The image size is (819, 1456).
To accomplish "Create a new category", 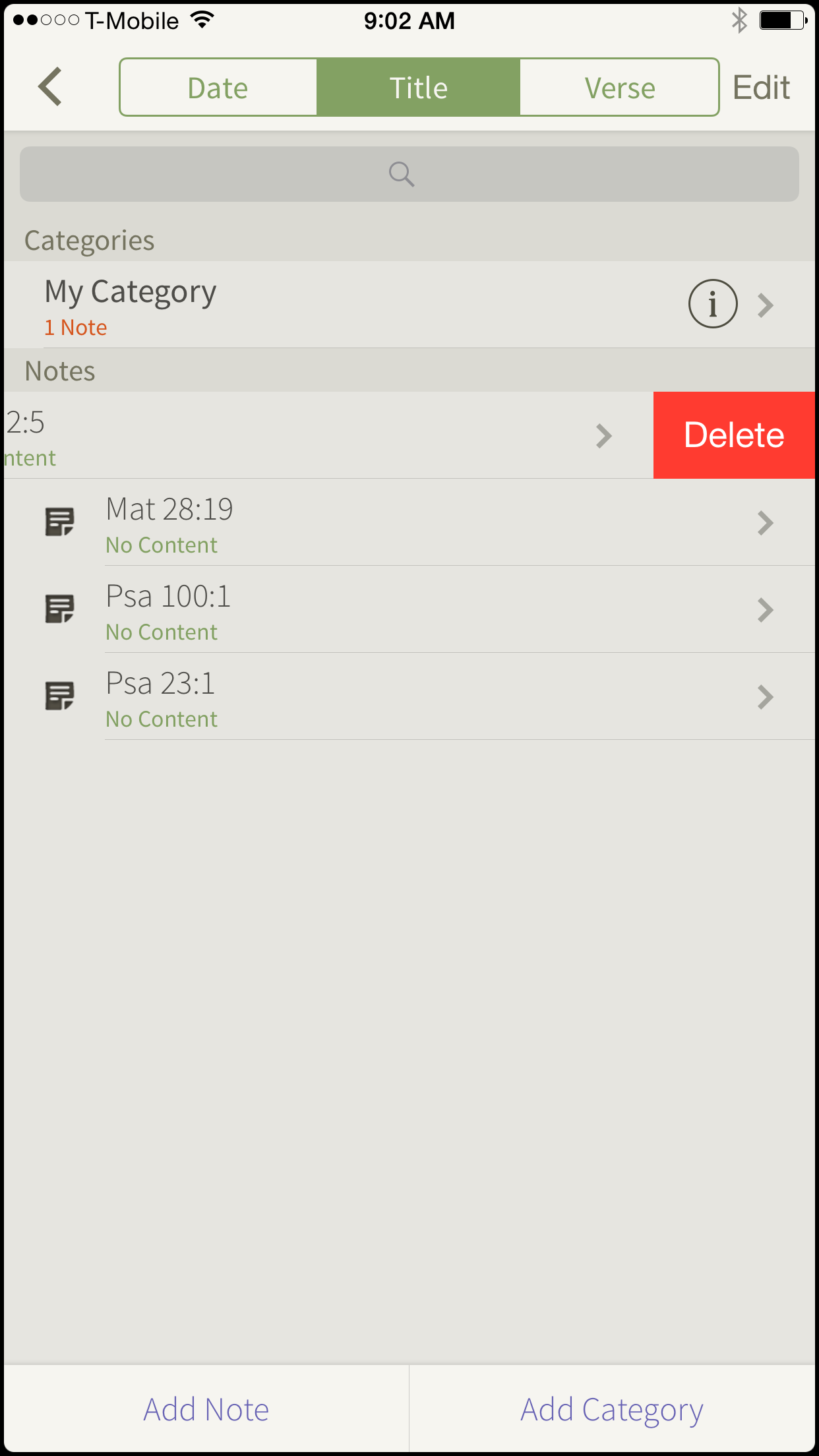I will [612, 1409].
